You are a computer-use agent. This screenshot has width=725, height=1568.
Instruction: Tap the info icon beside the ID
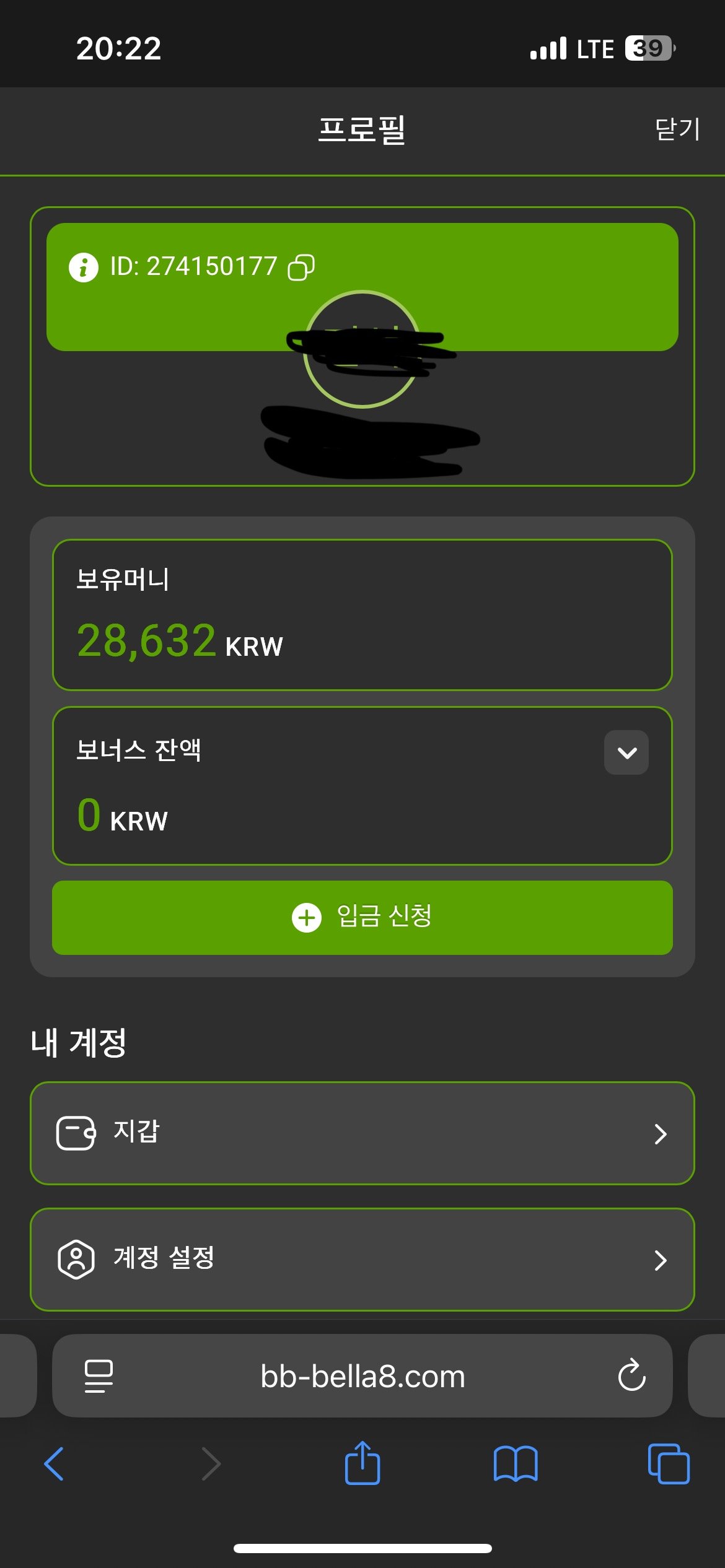point(84,268)
